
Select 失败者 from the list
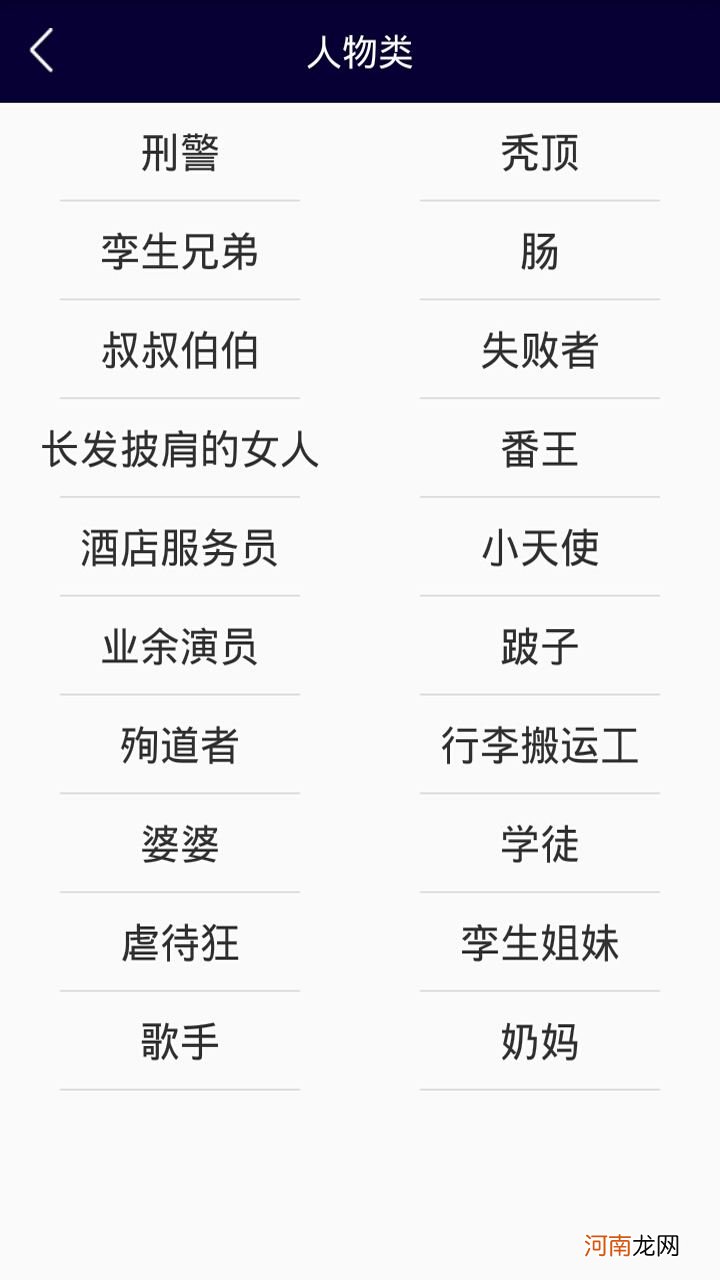[x=540, y=351]
